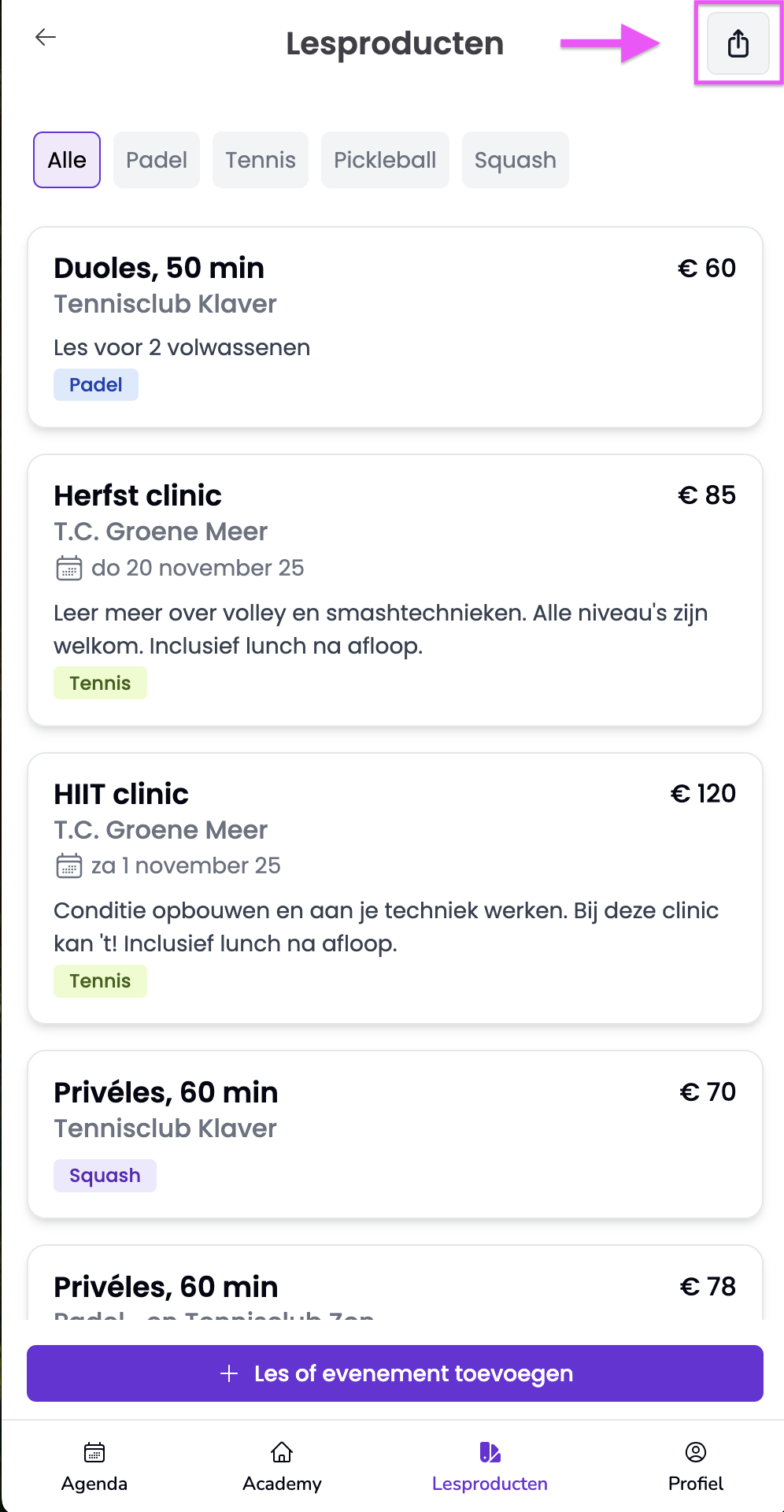Switch to the Profiel tab

tap(696, 1466)
